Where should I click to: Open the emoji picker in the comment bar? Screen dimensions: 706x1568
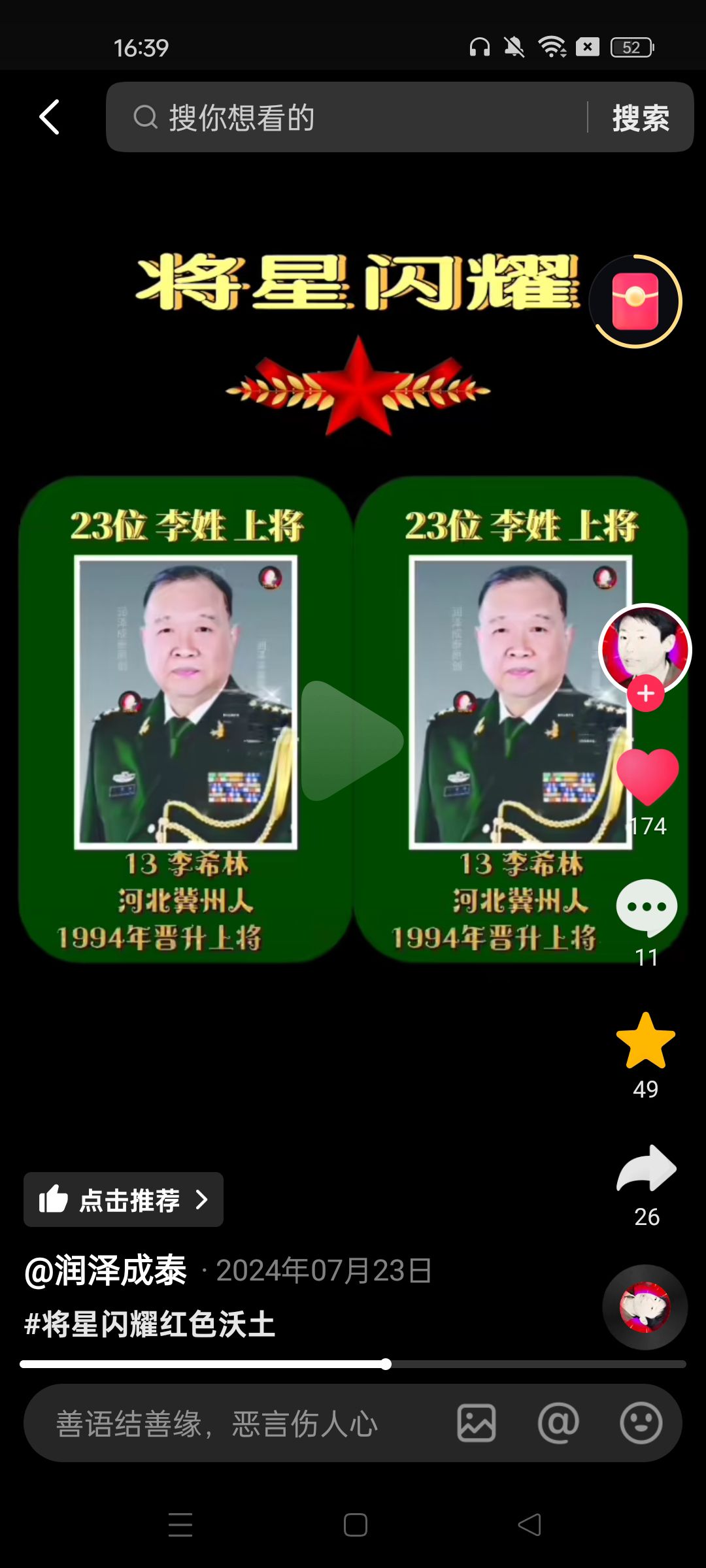(x=641, y=1424)
